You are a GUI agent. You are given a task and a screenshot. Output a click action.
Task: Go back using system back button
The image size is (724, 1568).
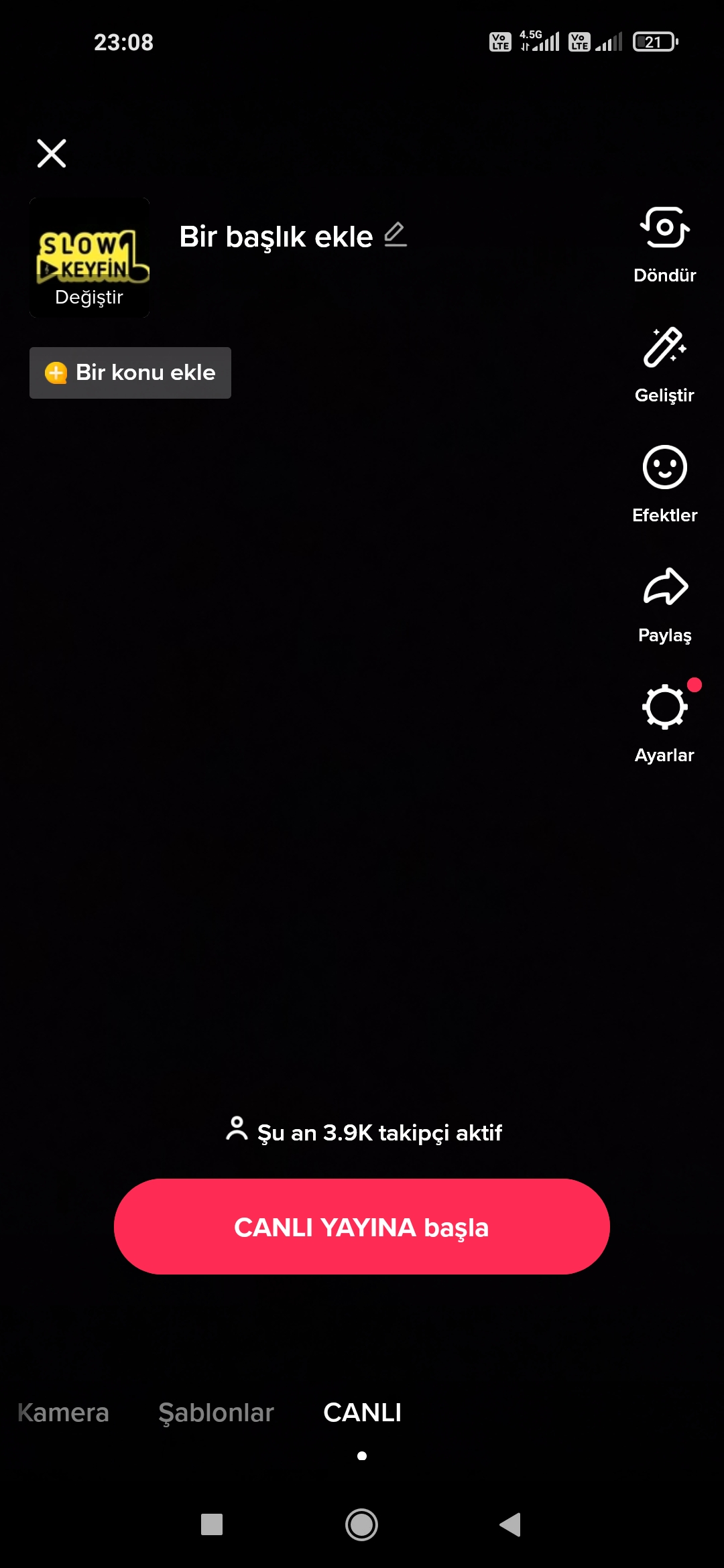(x=510, y=1524)
